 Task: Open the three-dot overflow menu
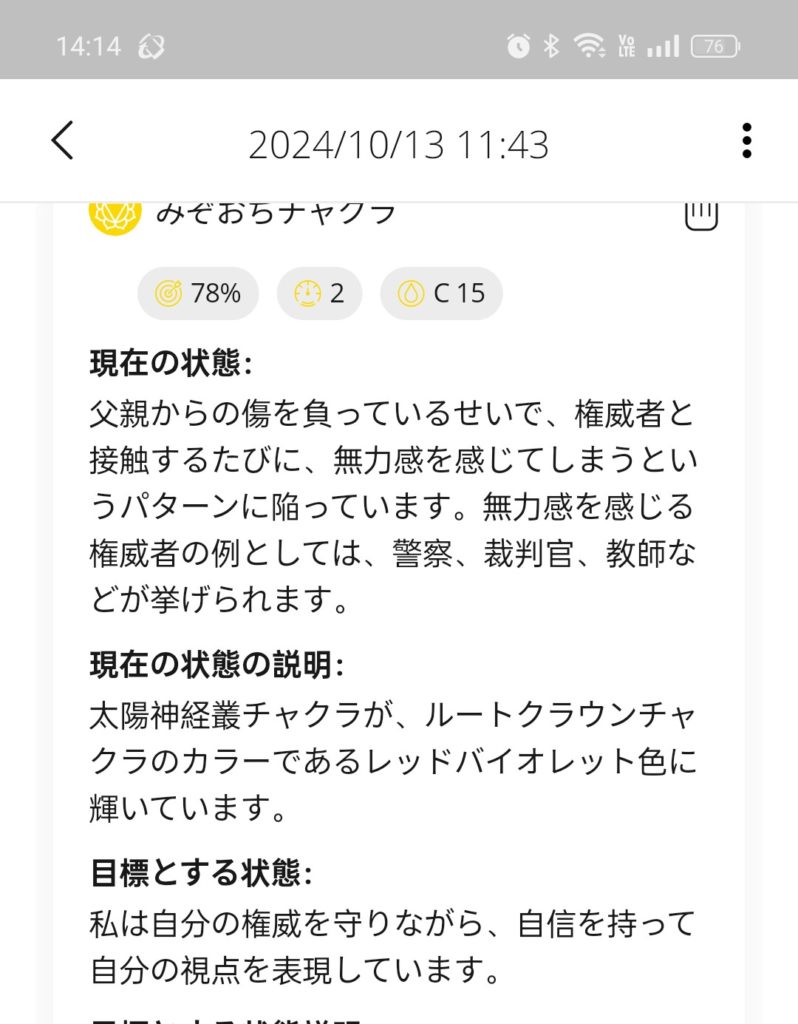click(746, 141)
